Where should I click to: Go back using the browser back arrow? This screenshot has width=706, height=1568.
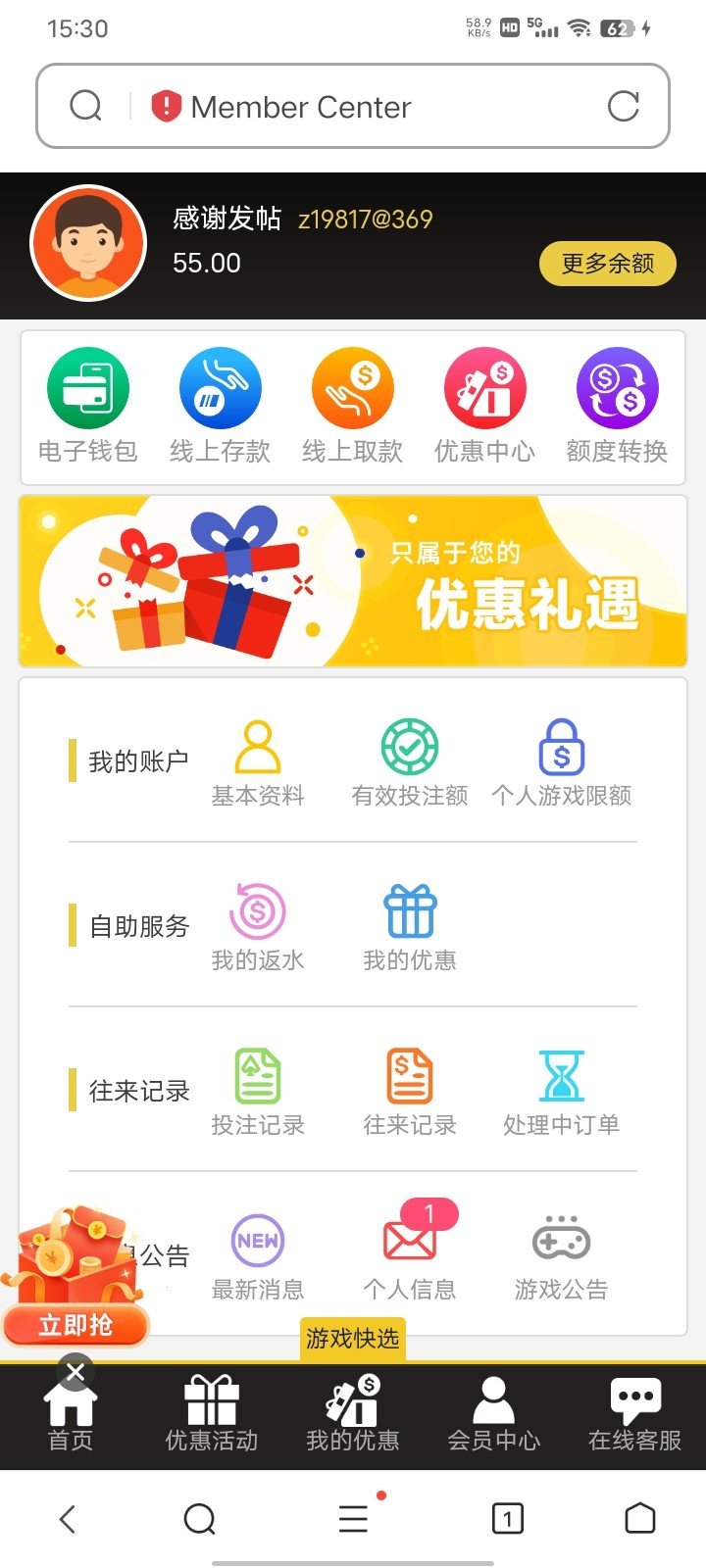(67, 1519)
